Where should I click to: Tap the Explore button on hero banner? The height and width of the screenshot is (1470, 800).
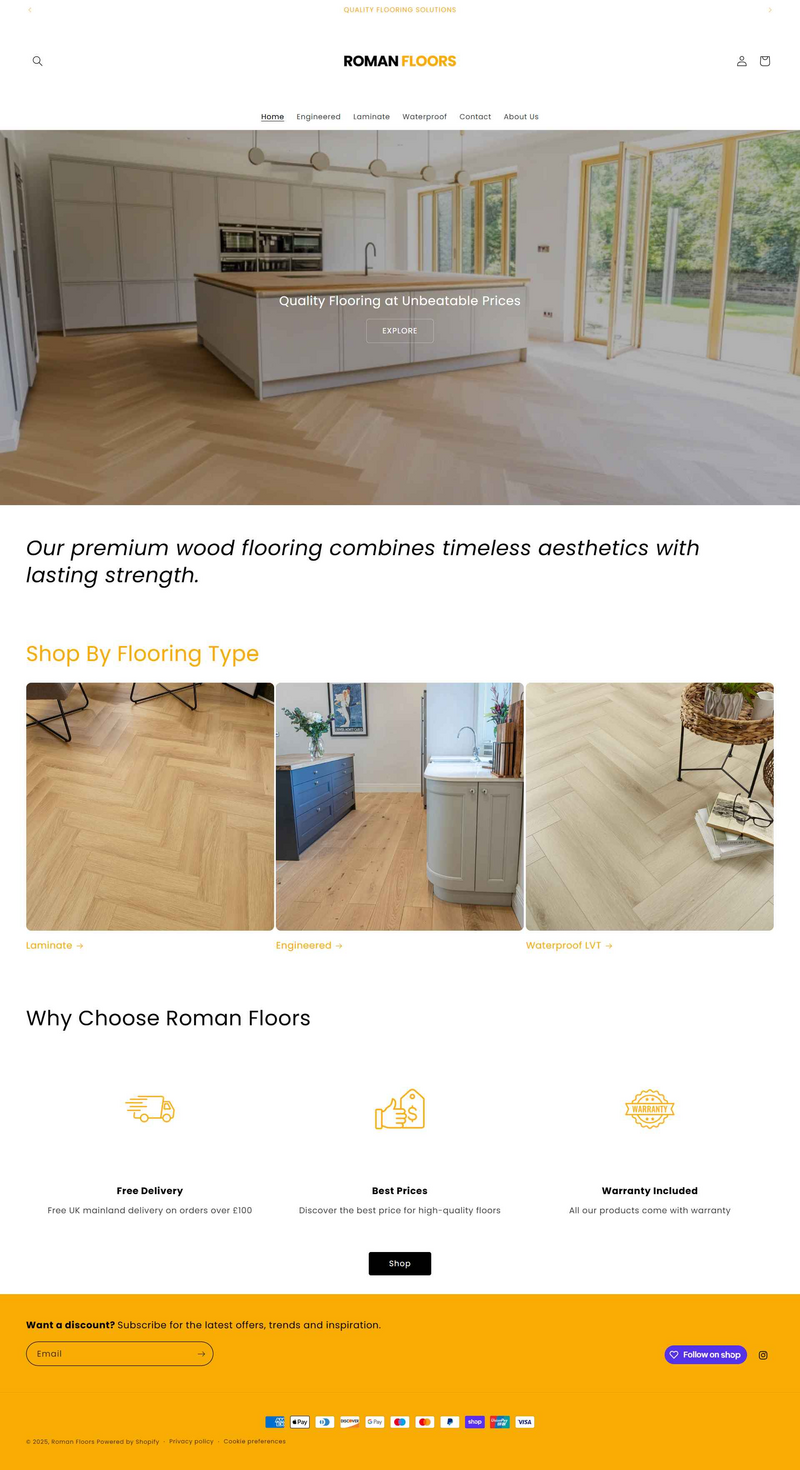(399, 331)
